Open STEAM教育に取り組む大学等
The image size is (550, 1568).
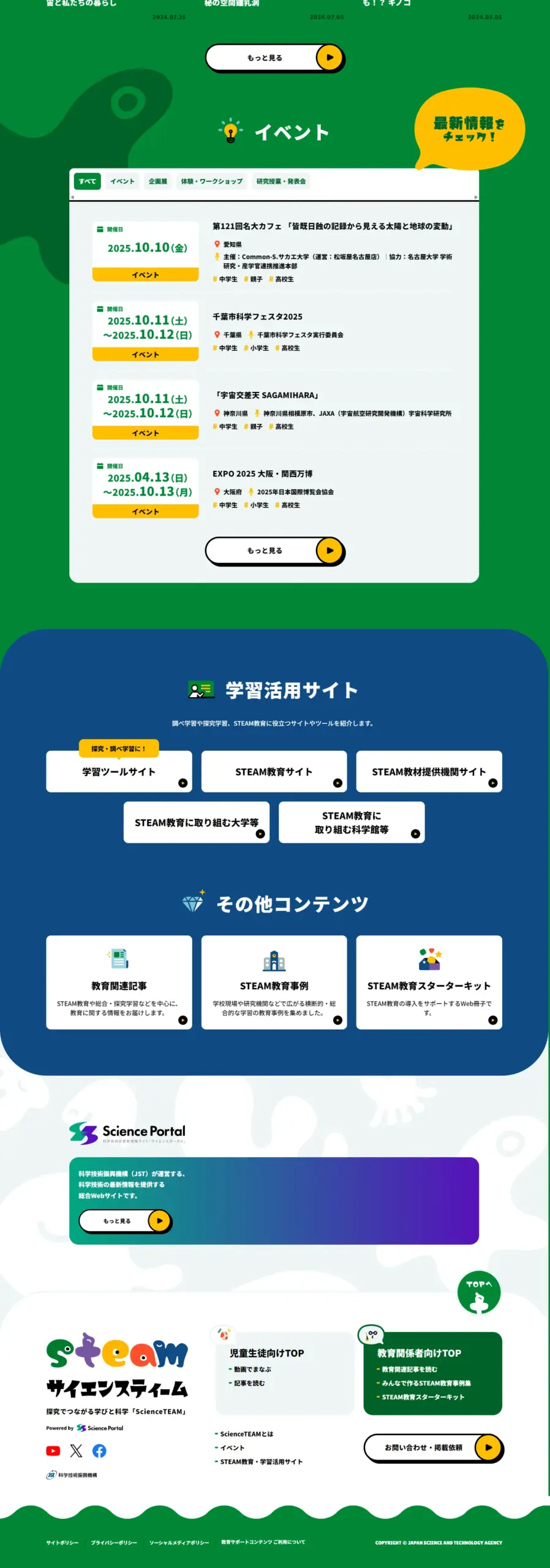click(x=196, y=823)
